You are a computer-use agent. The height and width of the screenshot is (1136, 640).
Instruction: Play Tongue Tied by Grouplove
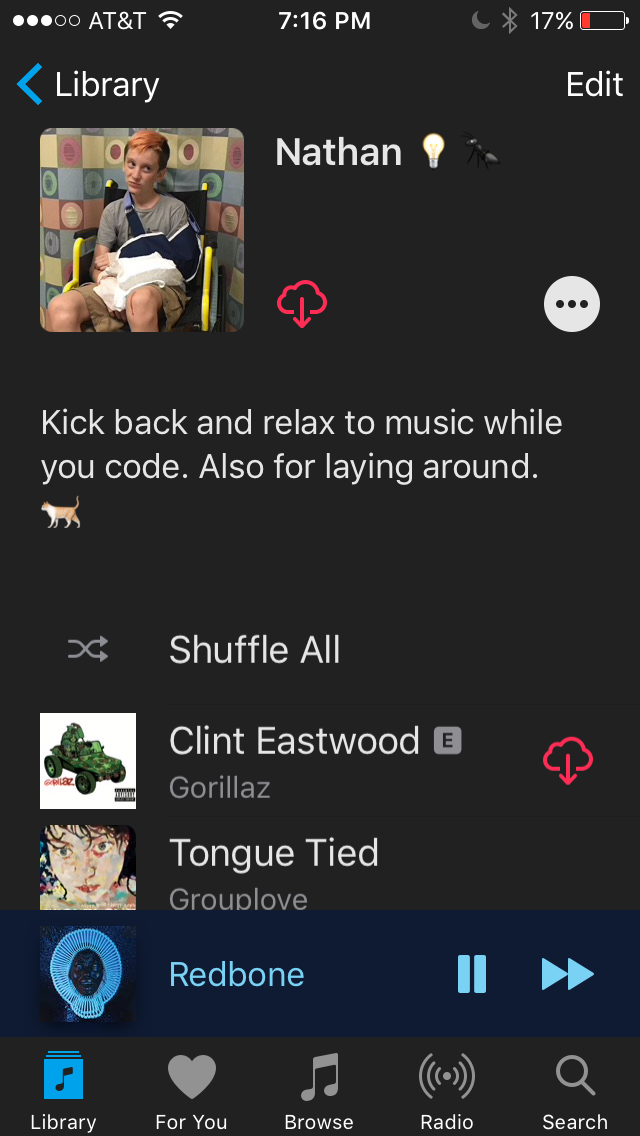(x=274, y=866)
